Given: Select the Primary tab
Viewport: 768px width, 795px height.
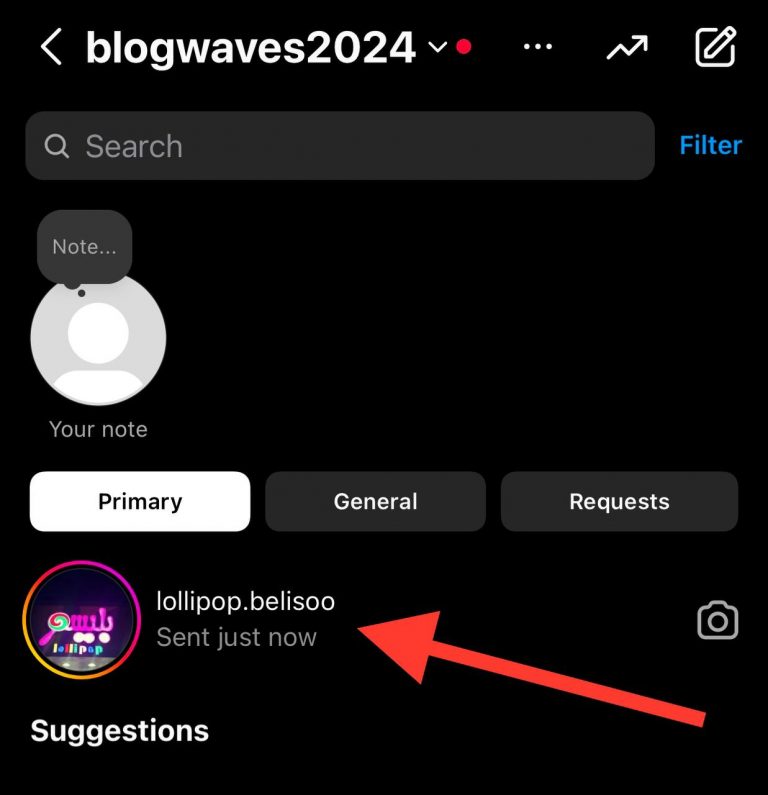Looking at the screenshot, I should click(x=139, y=501).
